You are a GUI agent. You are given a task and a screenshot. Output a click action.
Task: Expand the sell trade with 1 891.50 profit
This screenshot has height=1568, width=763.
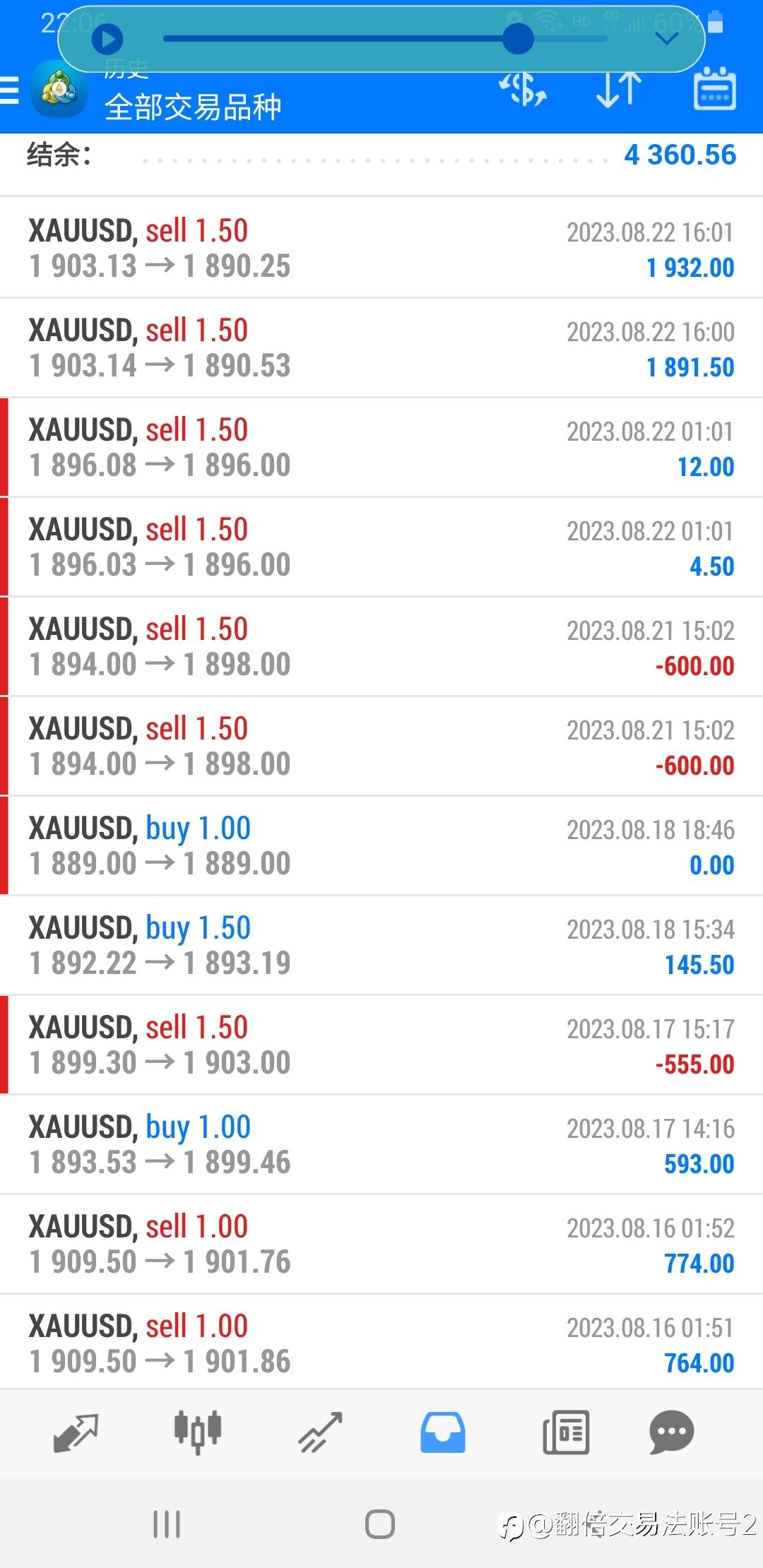coord(381,348)
